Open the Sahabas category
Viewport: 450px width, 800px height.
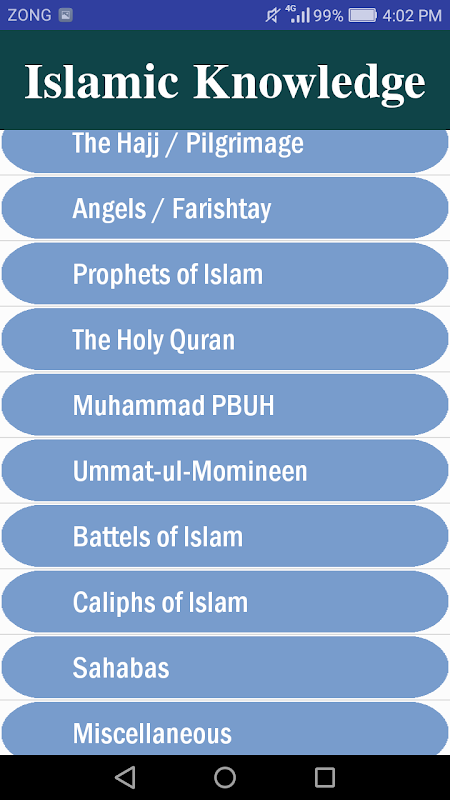(225, 667)
